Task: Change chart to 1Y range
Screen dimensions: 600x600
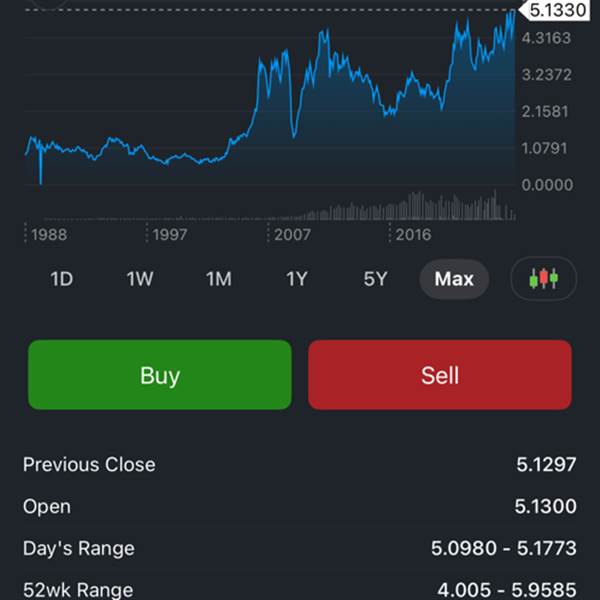Action: [297, 280]
